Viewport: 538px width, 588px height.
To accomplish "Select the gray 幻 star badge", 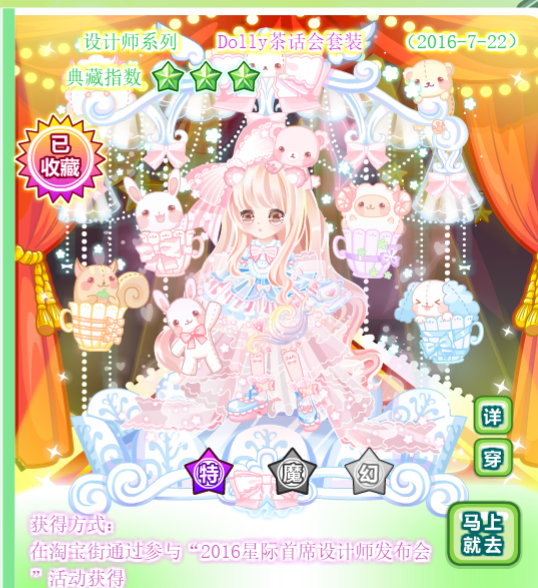I will pyautogui.click(x=368, y=472).
